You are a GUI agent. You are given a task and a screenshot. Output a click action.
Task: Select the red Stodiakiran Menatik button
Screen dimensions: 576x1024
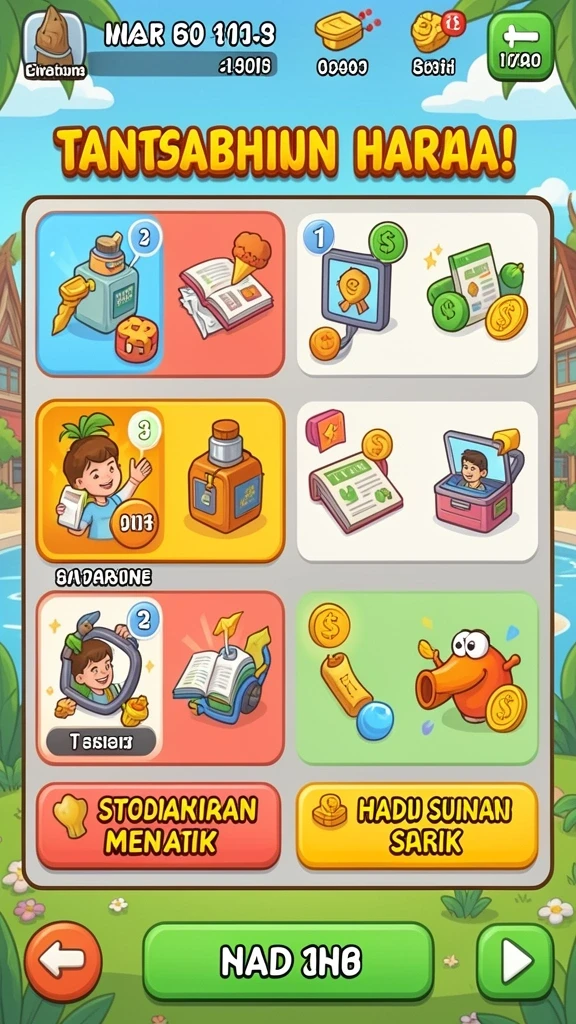coord(158,825)
